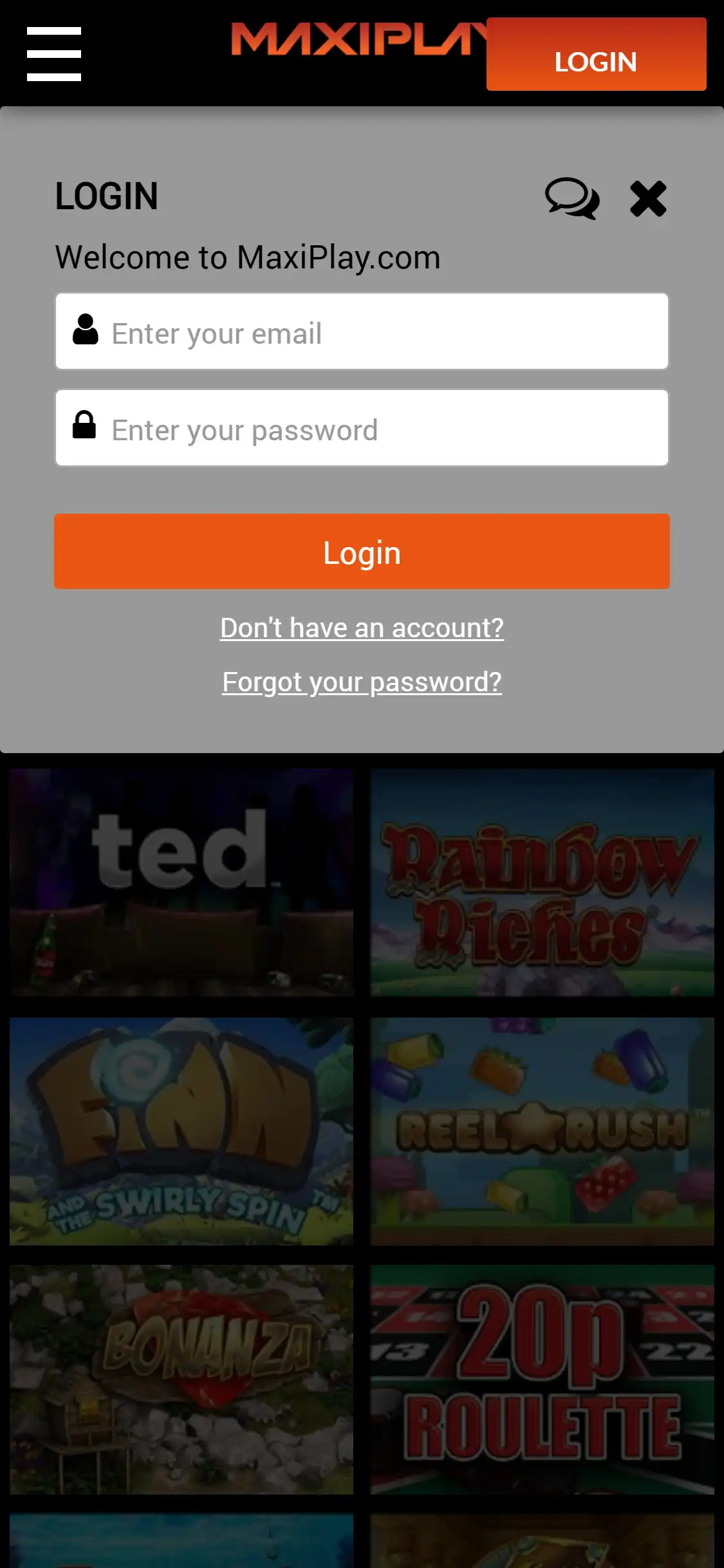The height and width of the screenshot is (1568, 724).
Task: Choose the 20p Roulette game
Action: pyautogui.click(x=542, y=1379)
